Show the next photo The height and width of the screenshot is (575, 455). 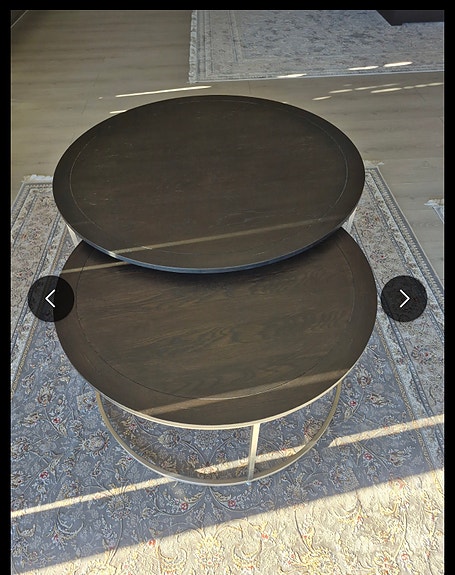(x=404, y=299)
